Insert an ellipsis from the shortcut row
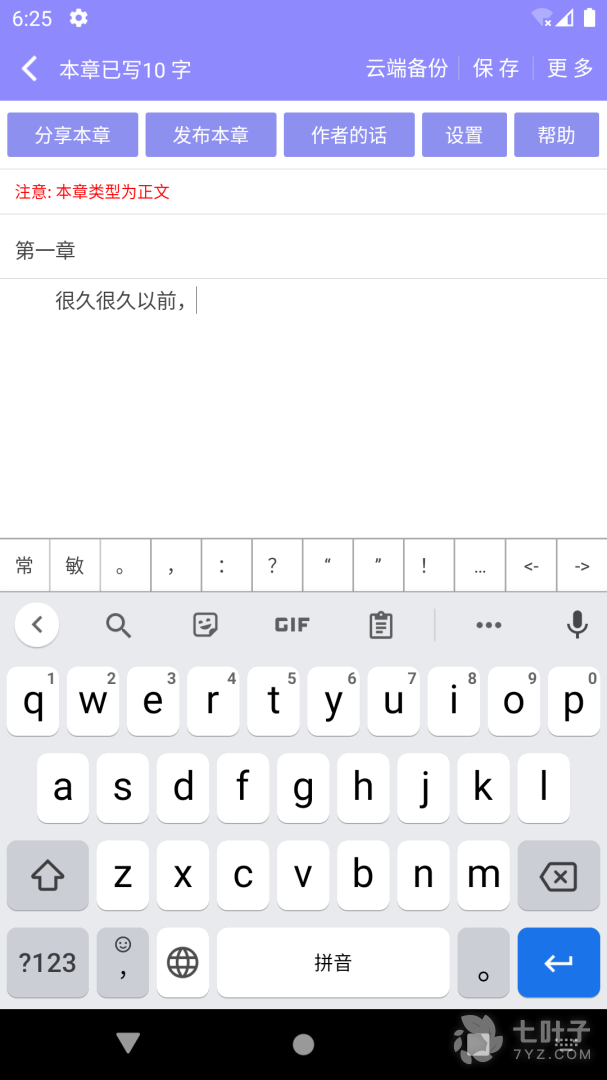The image size is (607, 1080). pyautogui.click(x=480, y=566)
